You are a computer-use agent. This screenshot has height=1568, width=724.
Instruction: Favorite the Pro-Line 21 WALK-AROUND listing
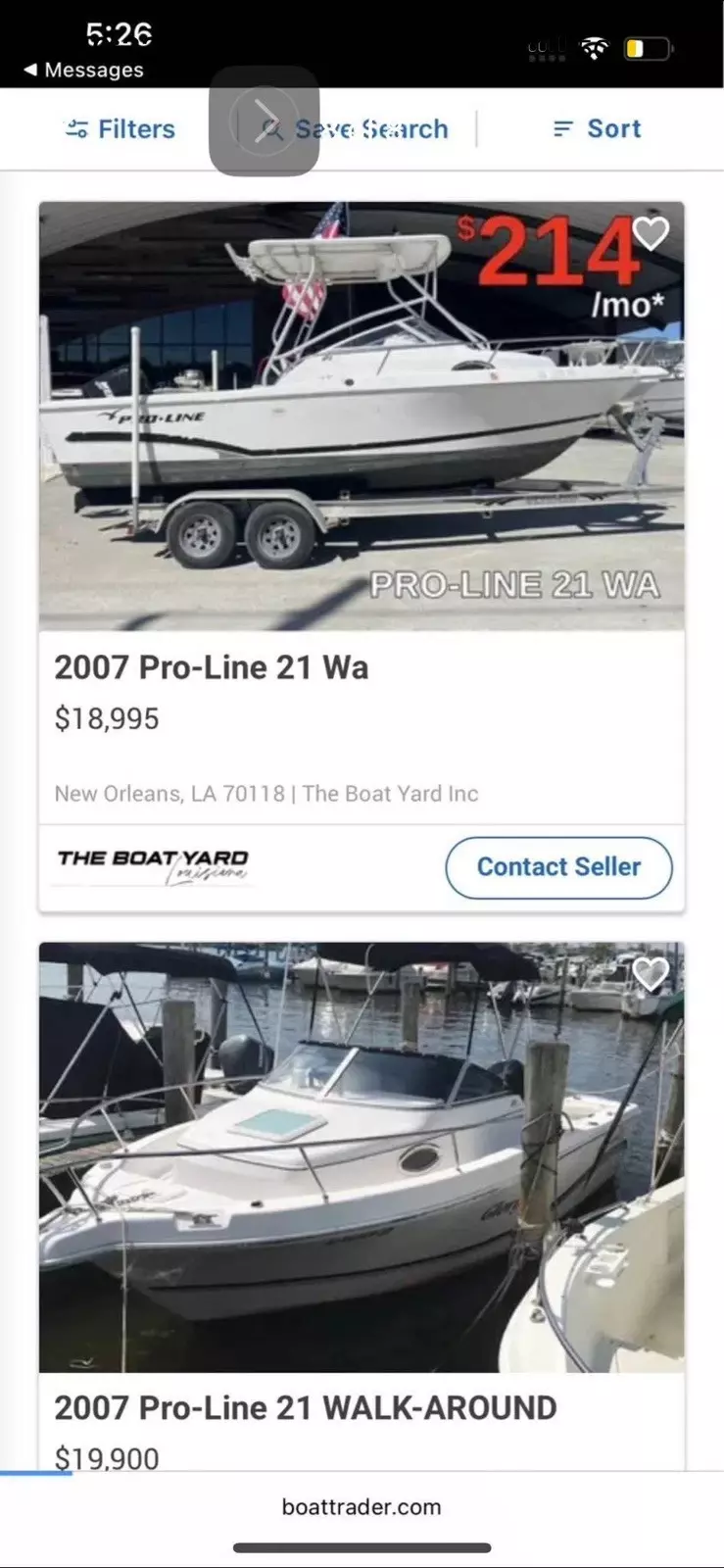(x=651, y=974)
